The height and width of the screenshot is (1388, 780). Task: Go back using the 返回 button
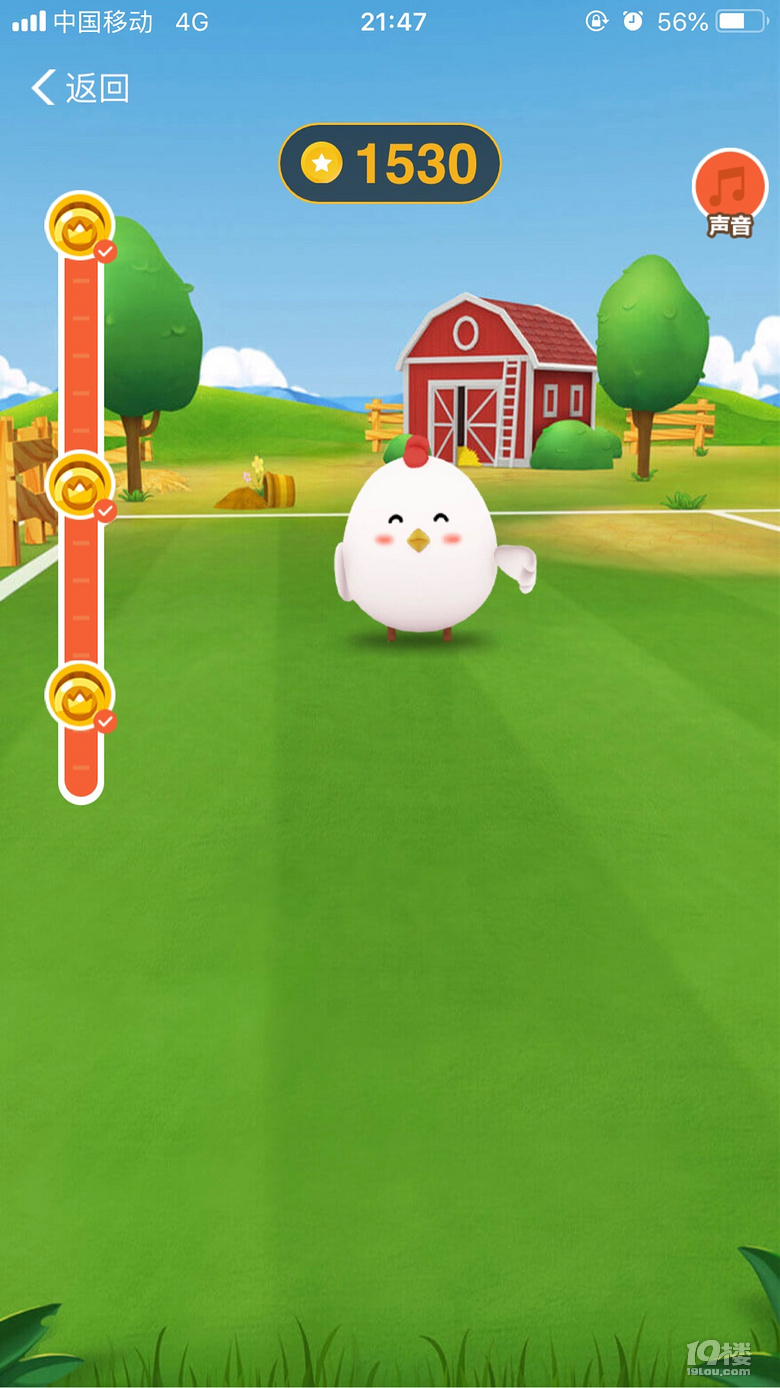coord(80,88)
